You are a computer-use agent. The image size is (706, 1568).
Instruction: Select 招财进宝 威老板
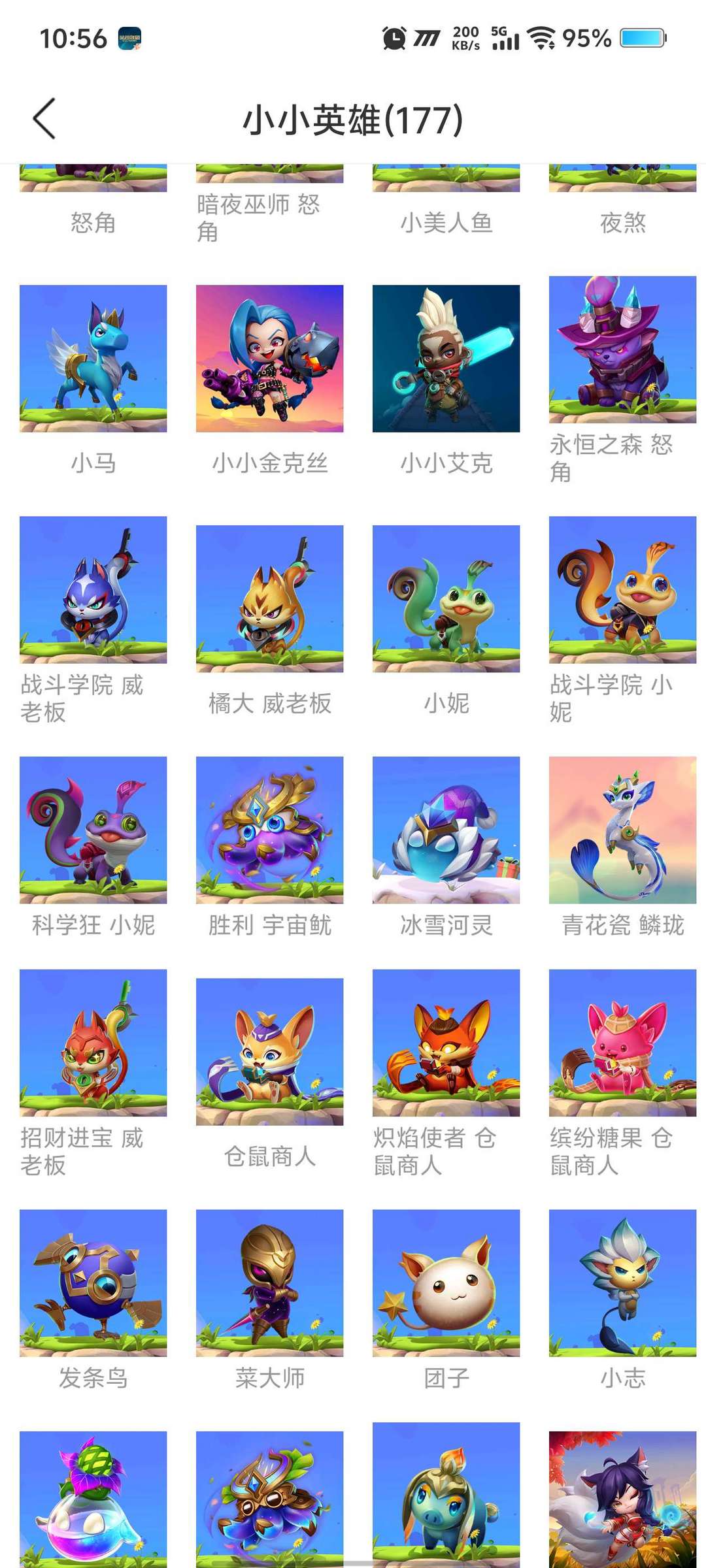(x=93, y=1043)
